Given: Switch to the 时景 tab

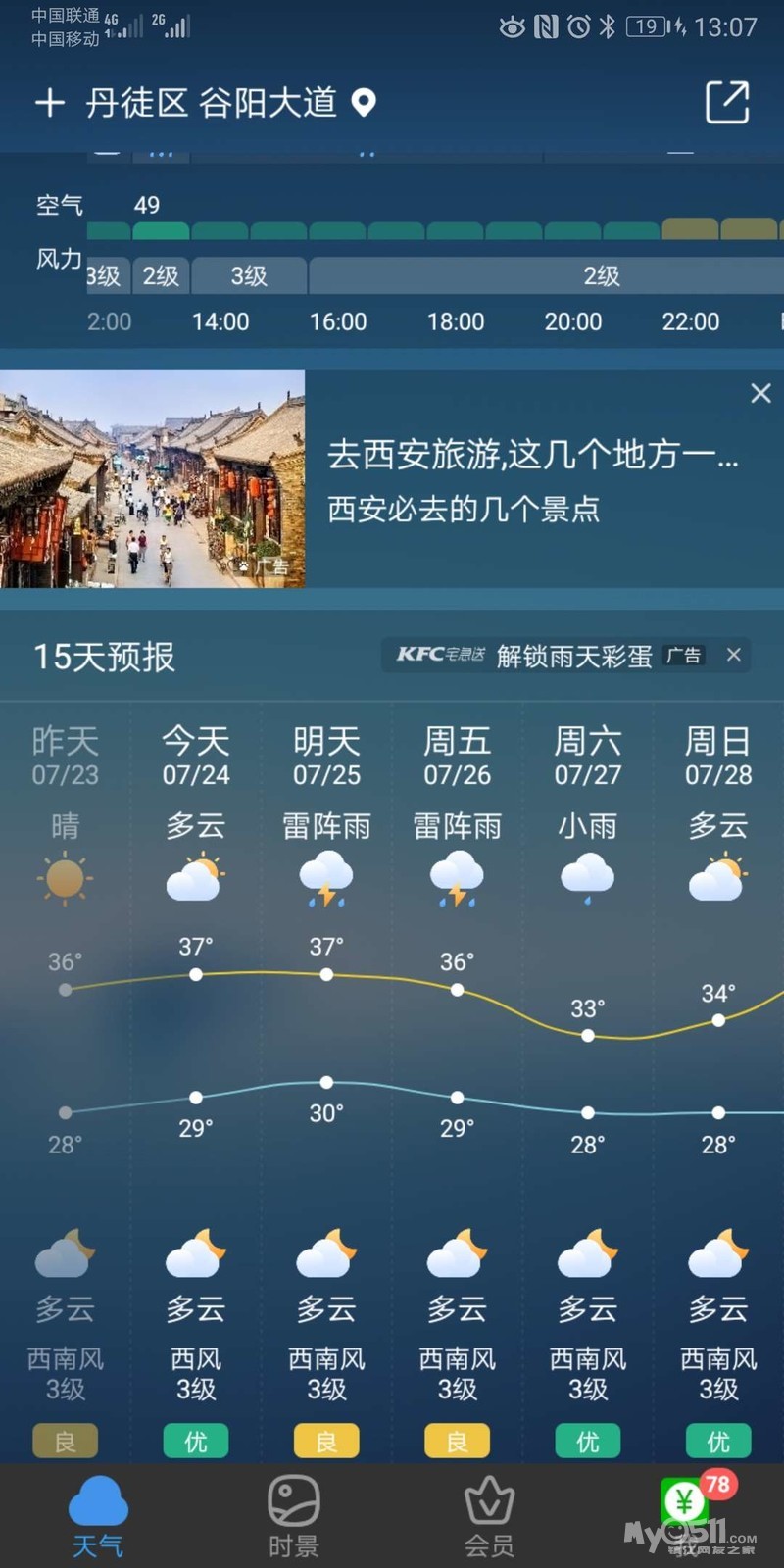Looking at the screenshot, I should (294, 1516).
